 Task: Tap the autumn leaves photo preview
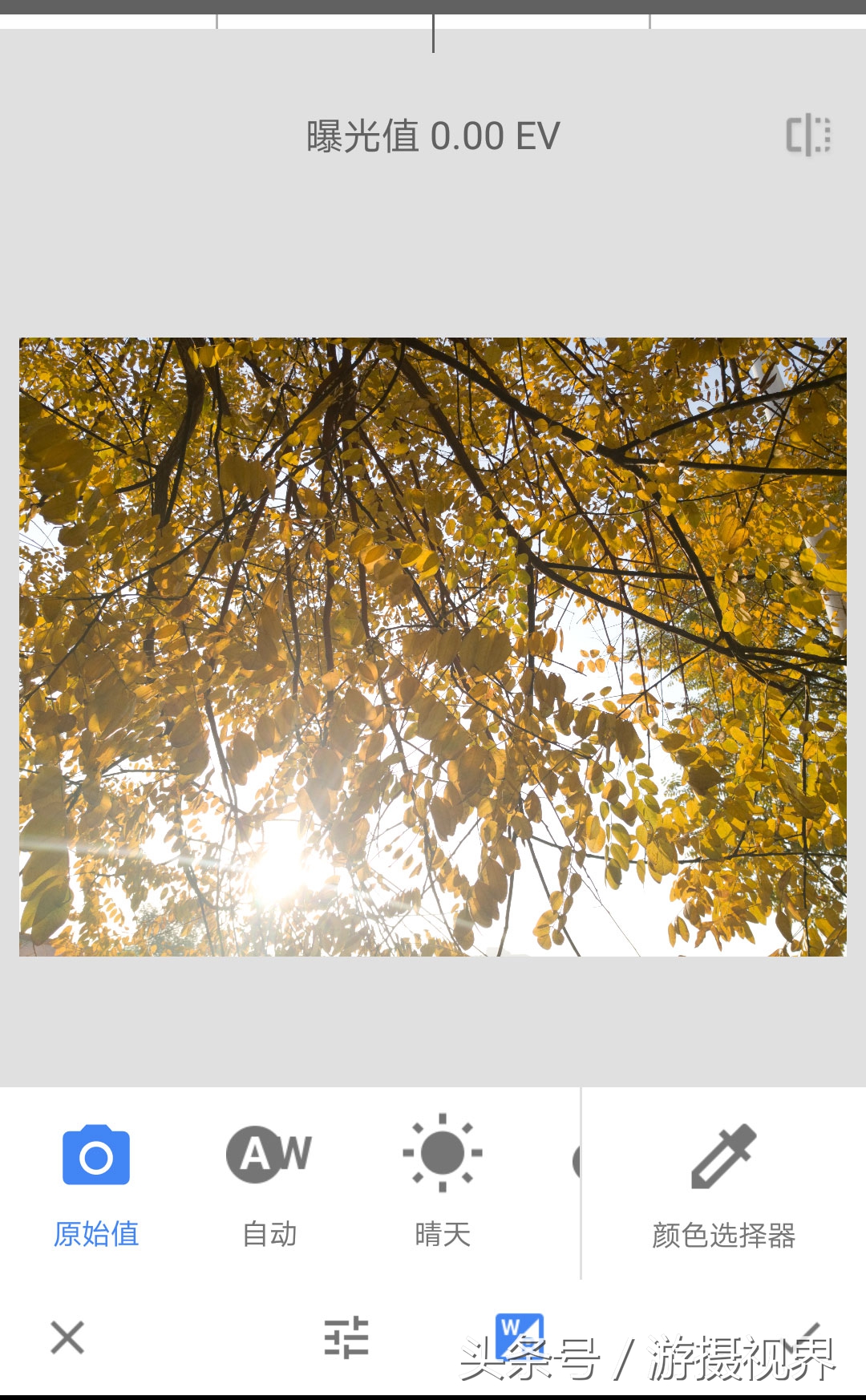(433, 645)
